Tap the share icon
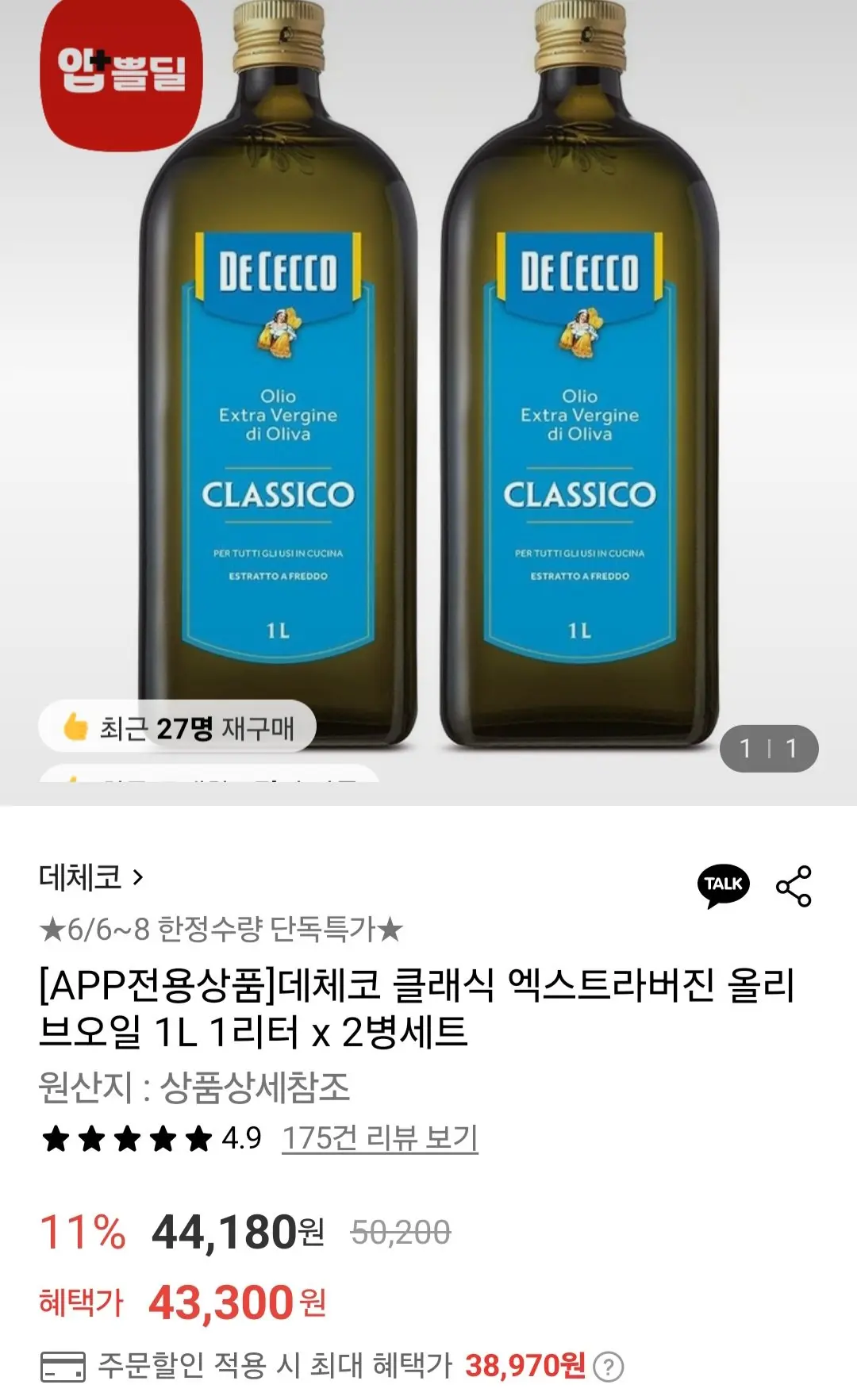This screenshot has width=857, height=1400. click(794, 886)
